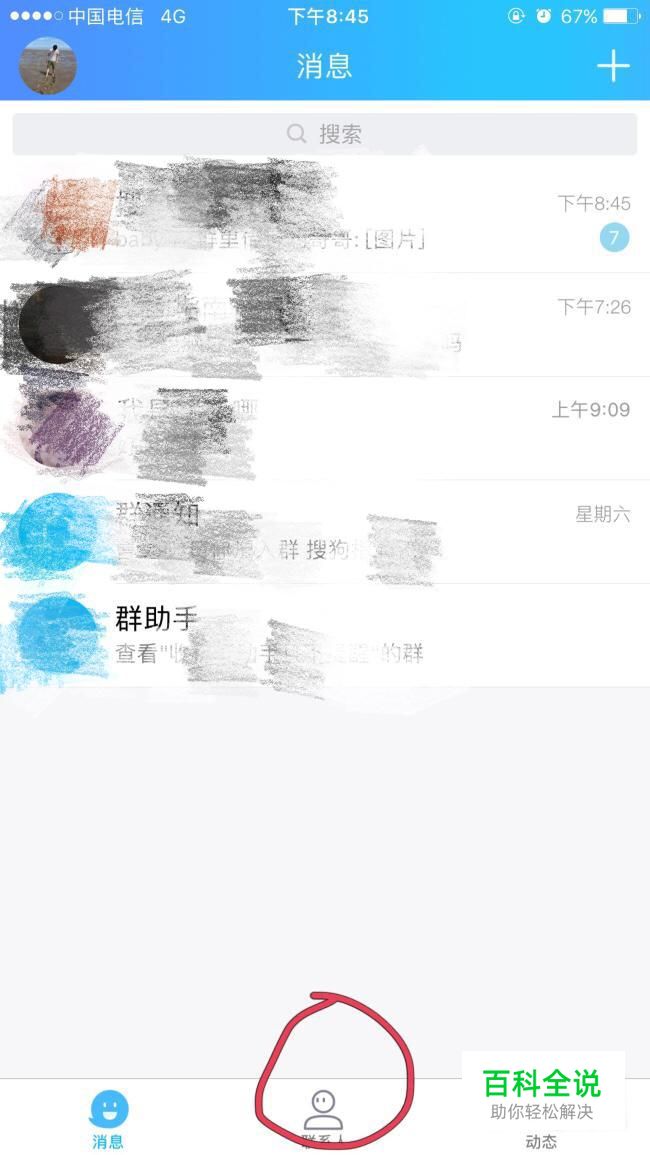This screenshot has height=1155, width=650.
Task: Open the chat received at 上午9:09
Action: 324,428
